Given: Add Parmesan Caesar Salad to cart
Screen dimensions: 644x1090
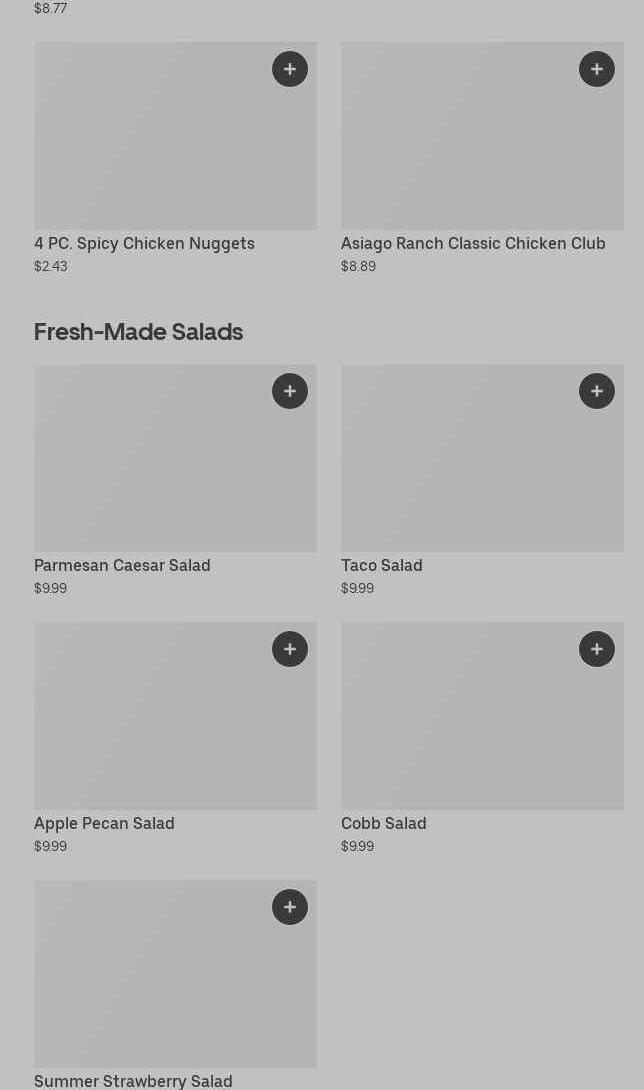Looking at the screenshot, I should (x=290, y=391).
